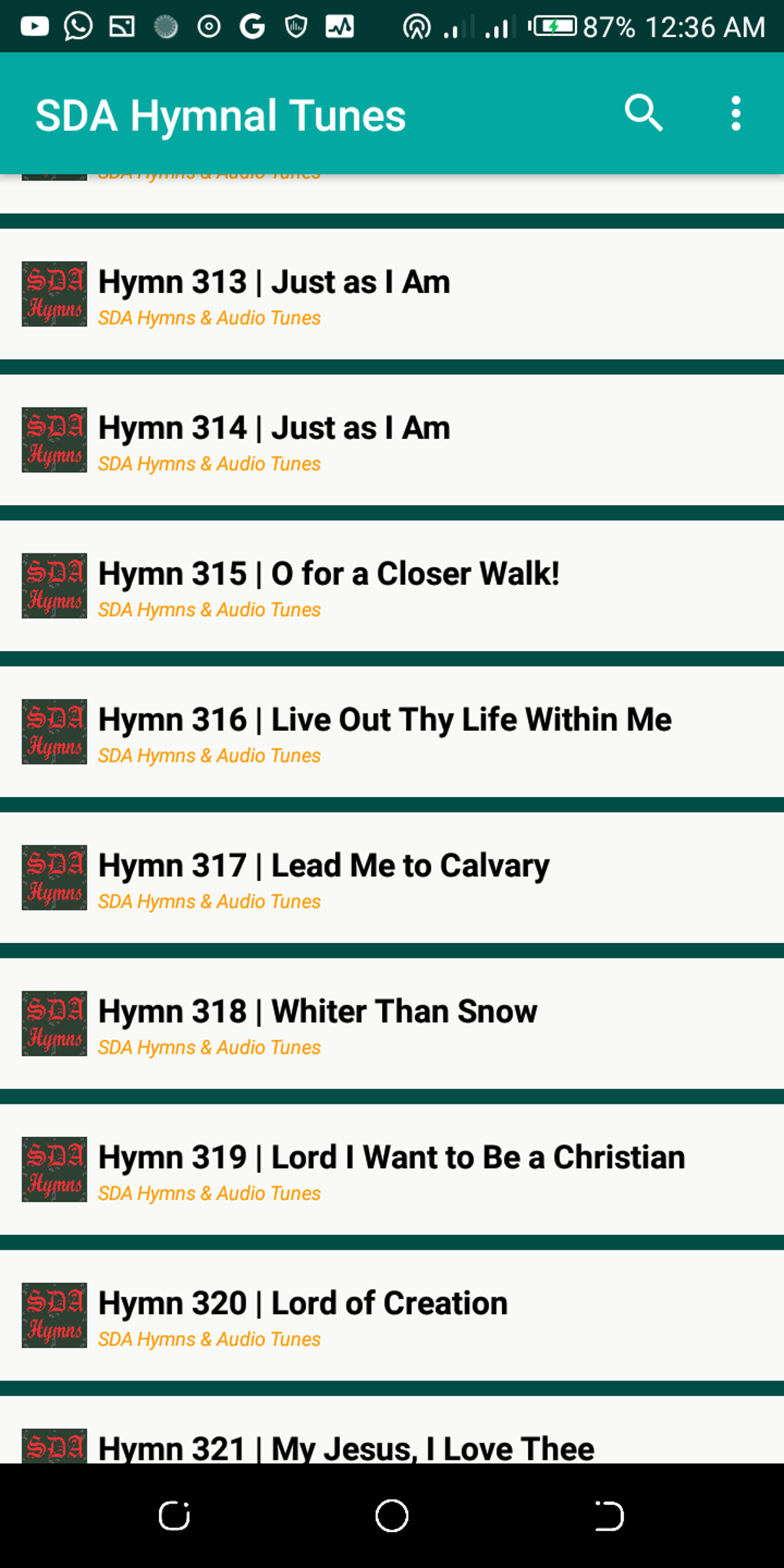Click the SDA Hymns artwork for Hymn 320
The height and width of the screenshot is (1568, 784).
pos(53,1316)
